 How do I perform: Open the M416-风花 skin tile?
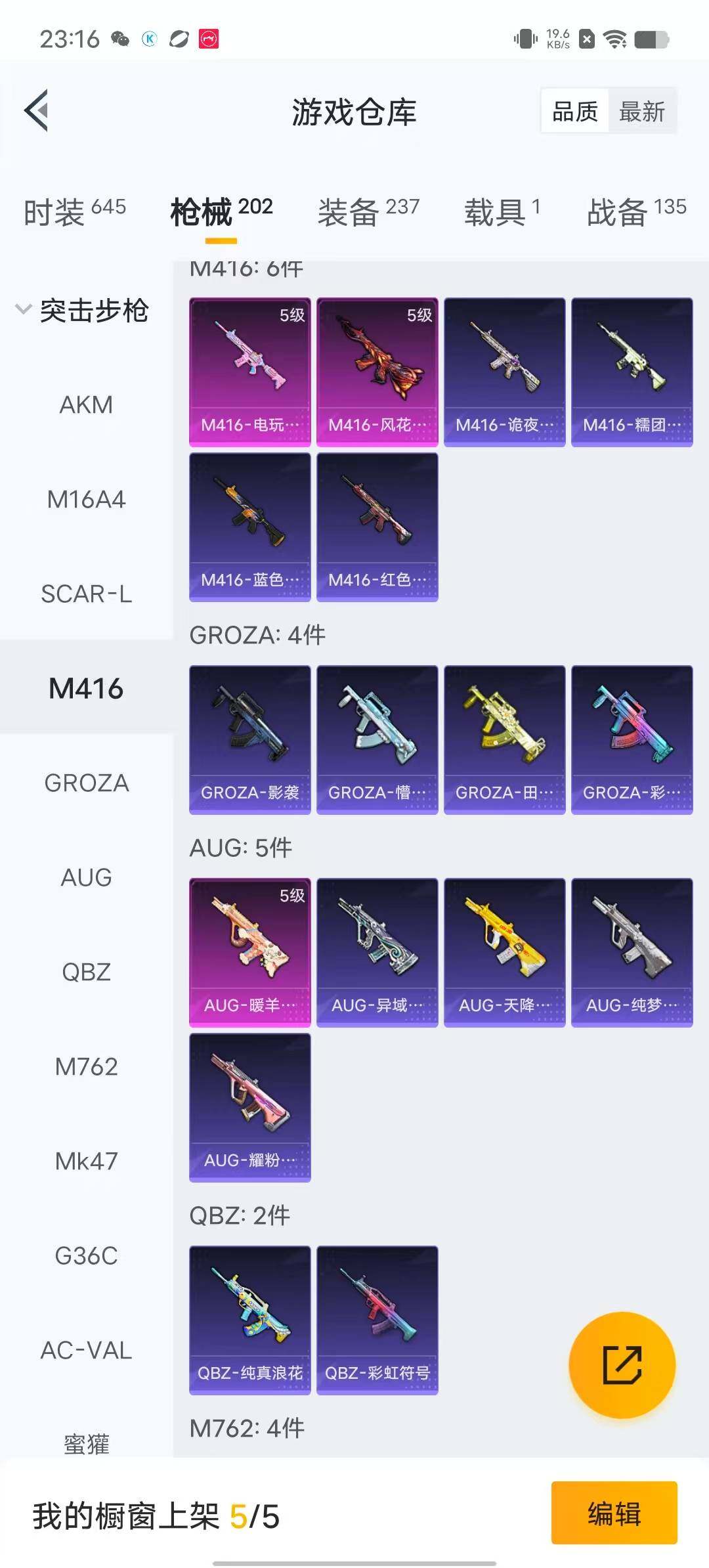tap(377, 372)
